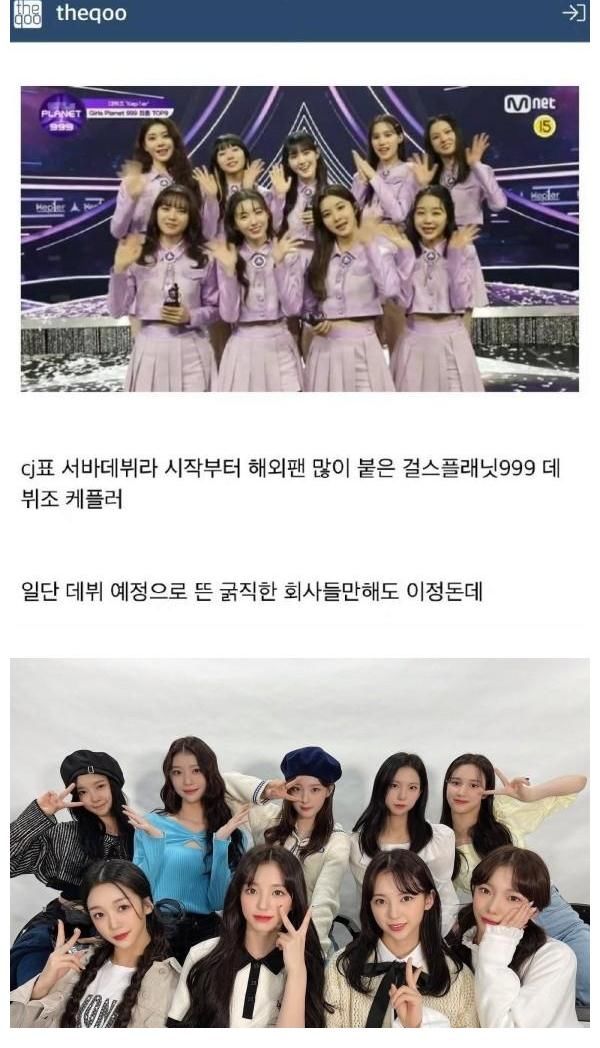Open the login icon in the header
600x1048 pixels.
[x=573, y=13]
